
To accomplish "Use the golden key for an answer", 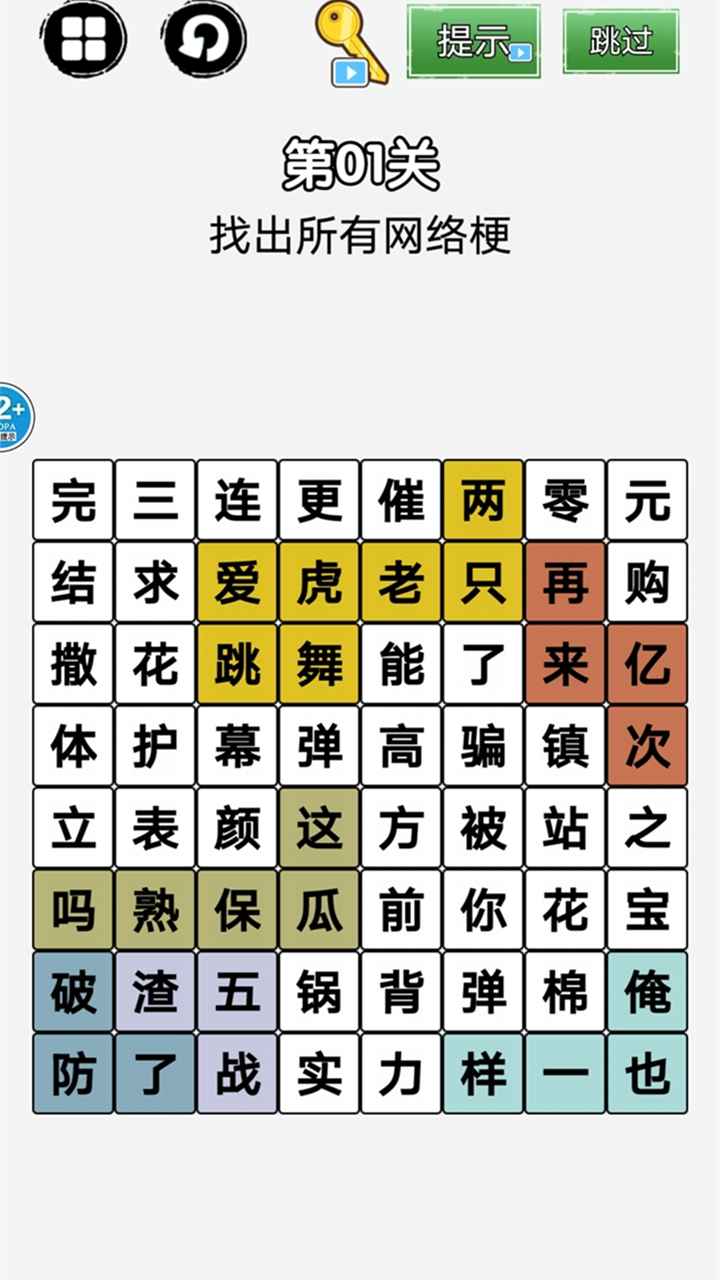I will (350, 42).
